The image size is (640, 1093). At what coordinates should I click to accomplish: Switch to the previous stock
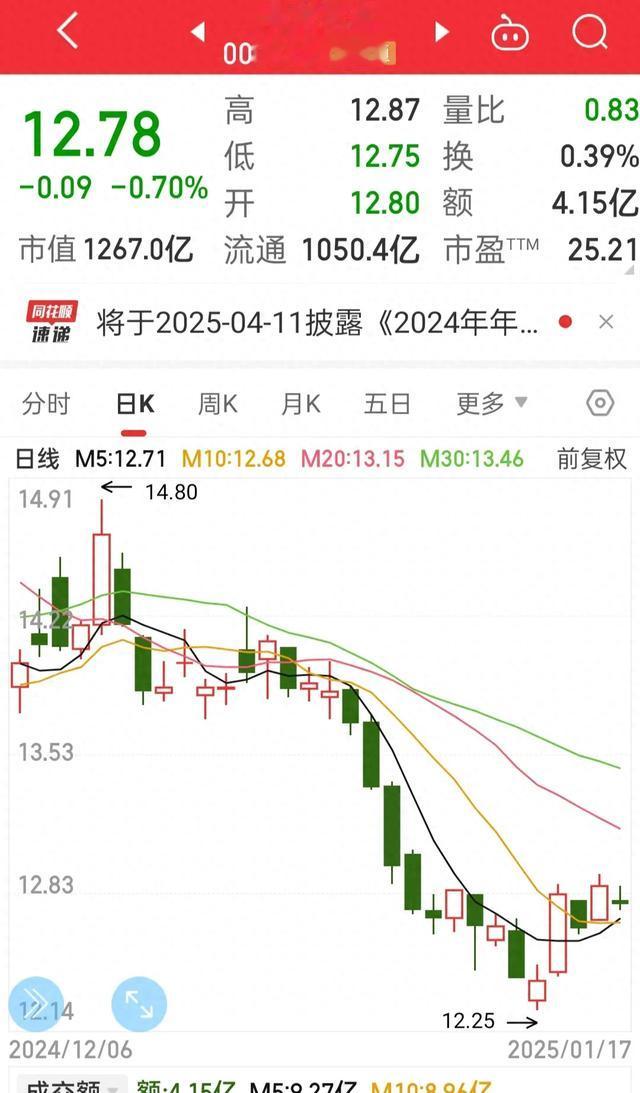[198, 32]
